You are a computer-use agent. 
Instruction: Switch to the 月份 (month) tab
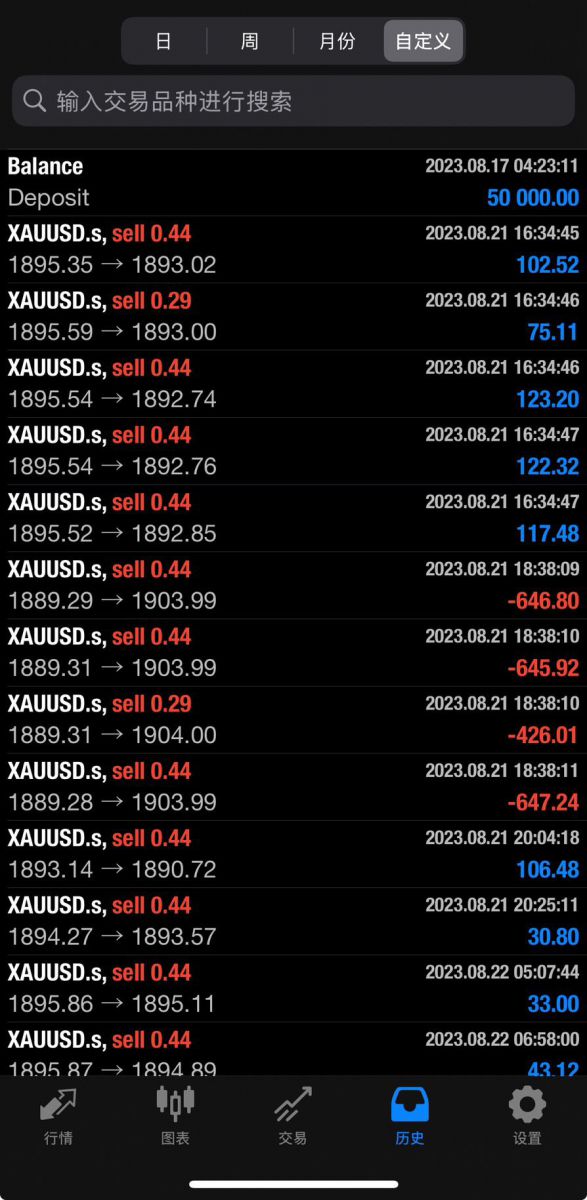337,41
